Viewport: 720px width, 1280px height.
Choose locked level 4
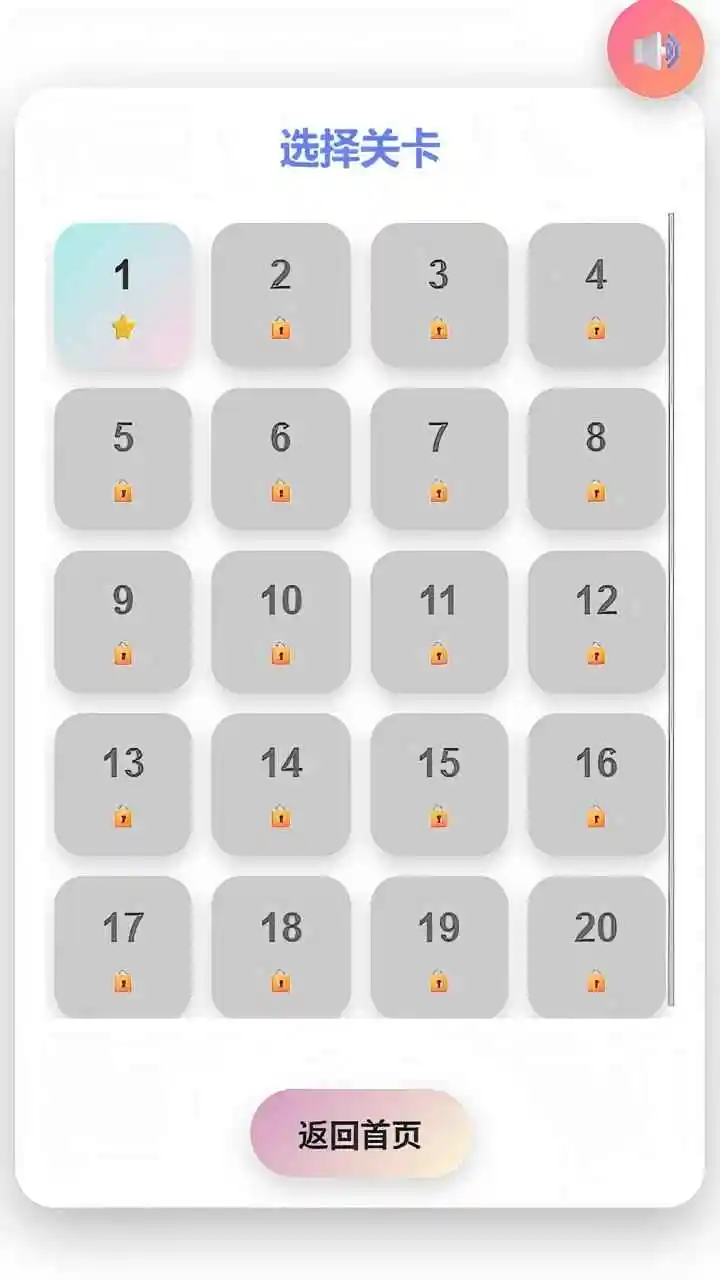pyautogui.click(x=596, y=296)
